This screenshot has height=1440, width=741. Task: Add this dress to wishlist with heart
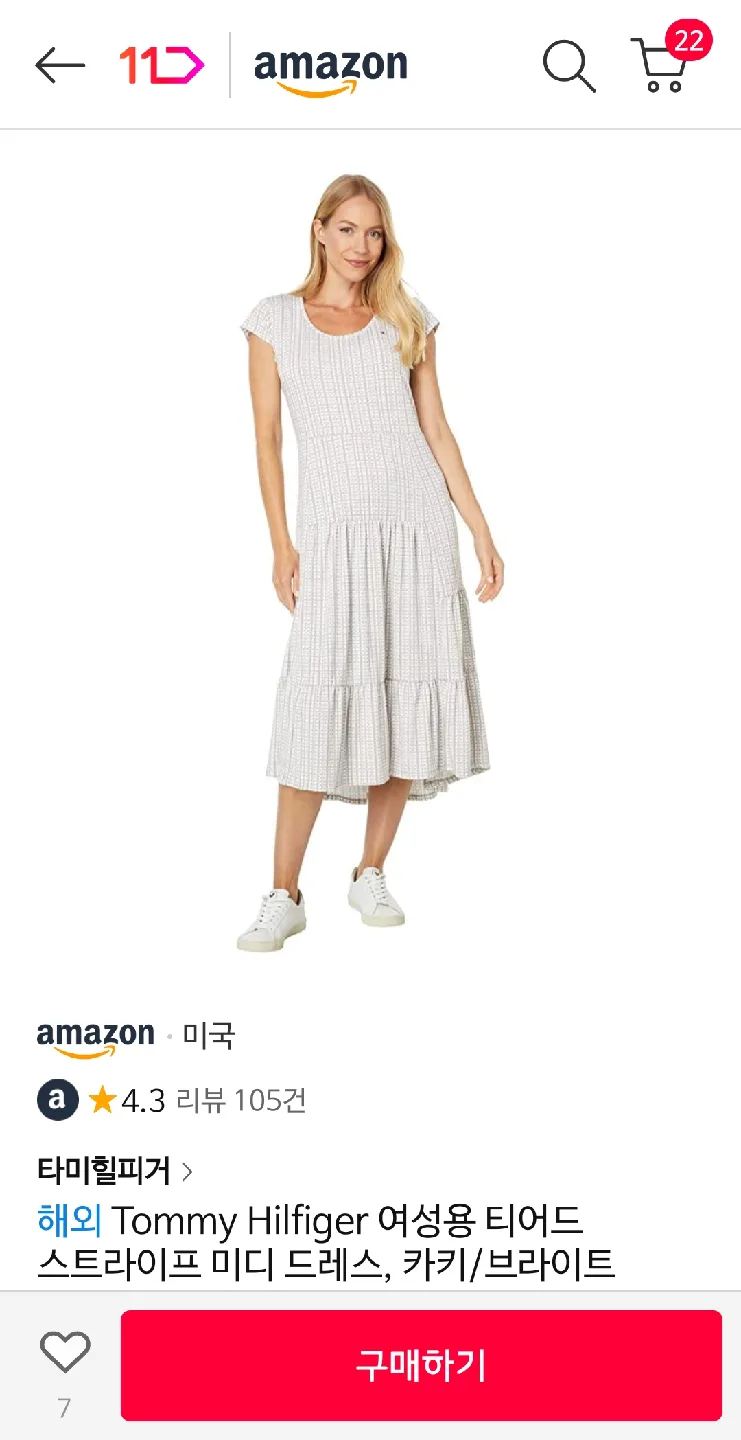65,1354
